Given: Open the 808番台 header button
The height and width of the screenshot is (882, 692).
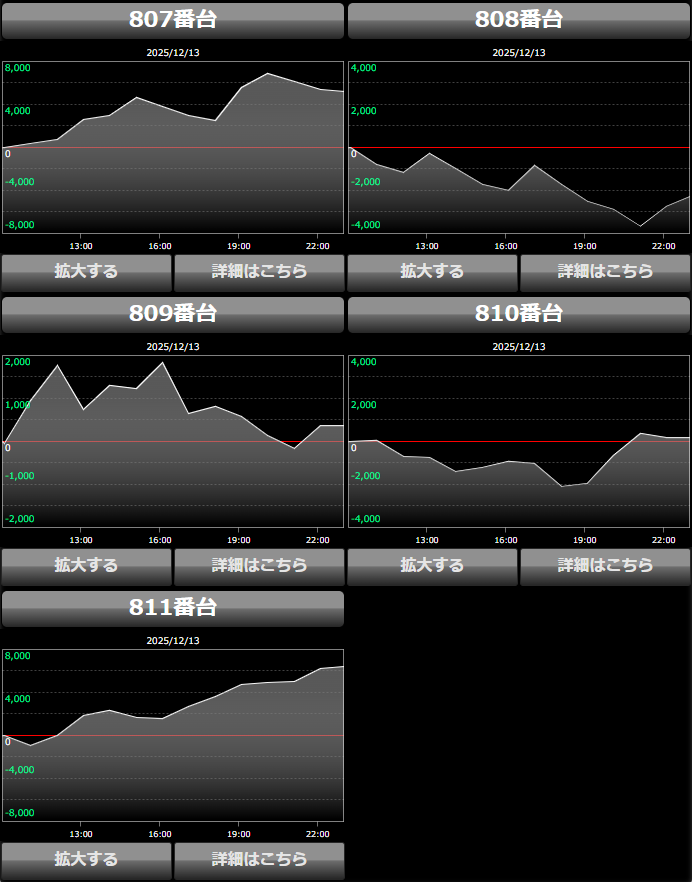Looking at the screenshot, I should (x=519, y=20).
